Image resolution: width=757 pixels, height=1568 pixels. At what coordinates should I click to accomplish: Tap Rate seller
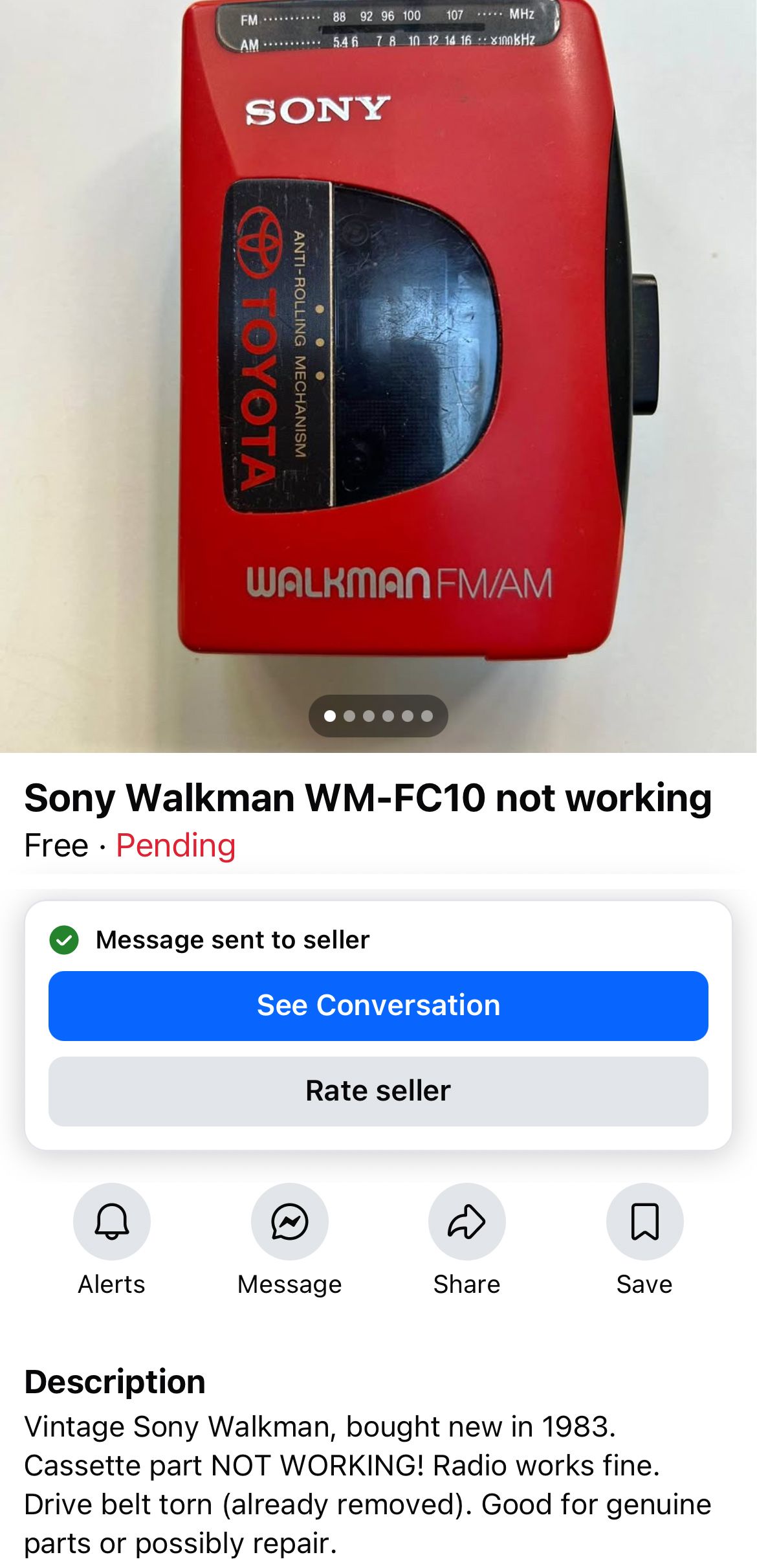(378, 1091)
